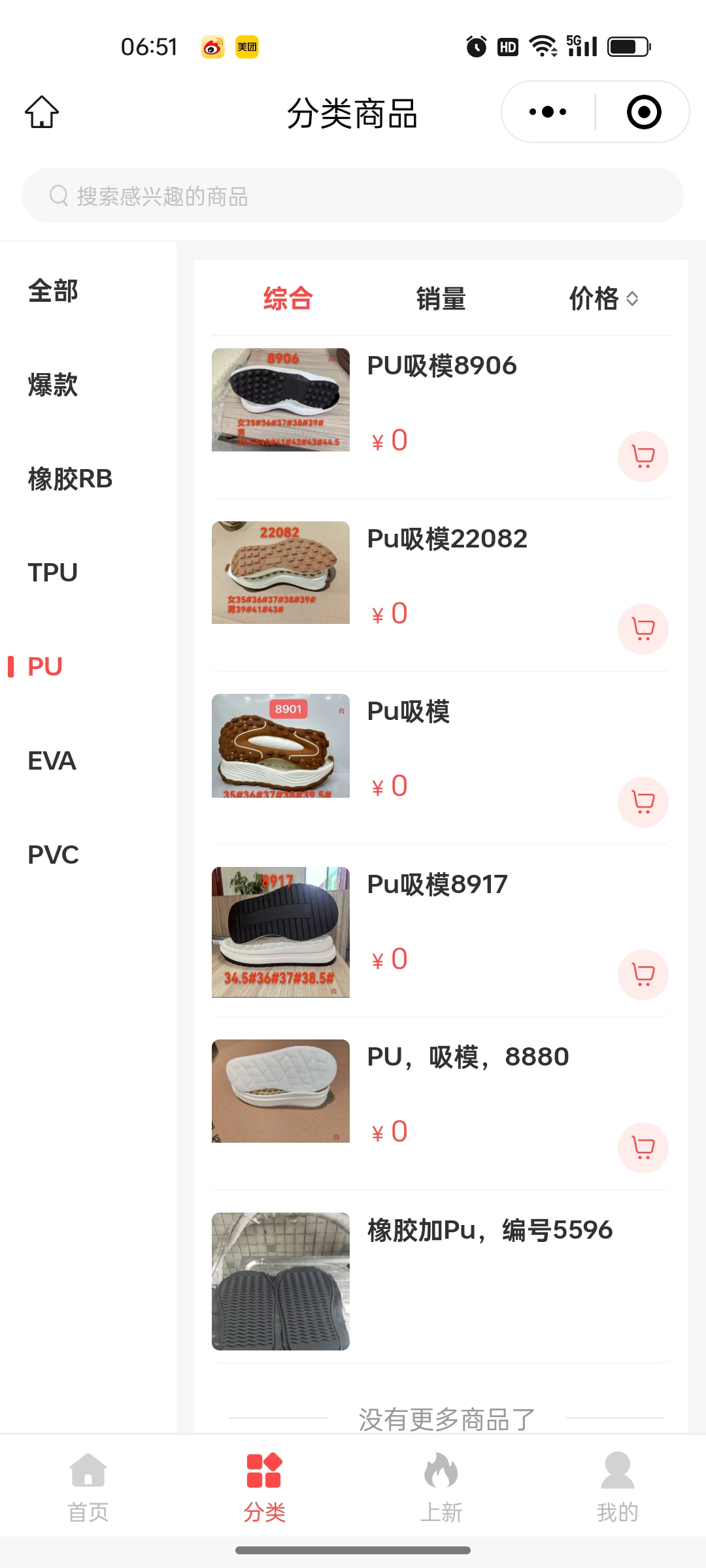The image size is (706, 1568).
Task: Add Pu吸模8917 to cart
Action: (643, 975)
